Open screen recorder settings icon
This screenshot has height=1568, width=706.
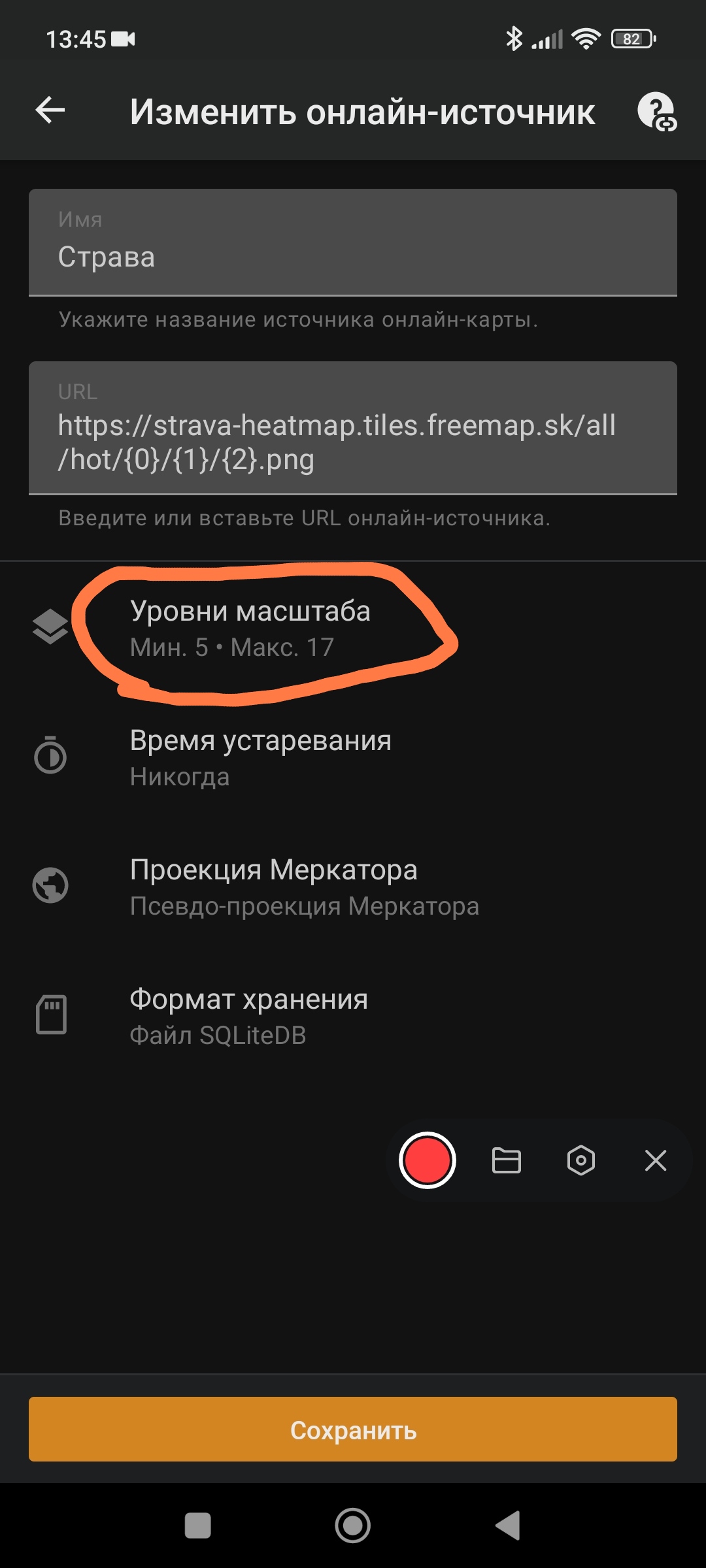click(x=580, y=1160)
